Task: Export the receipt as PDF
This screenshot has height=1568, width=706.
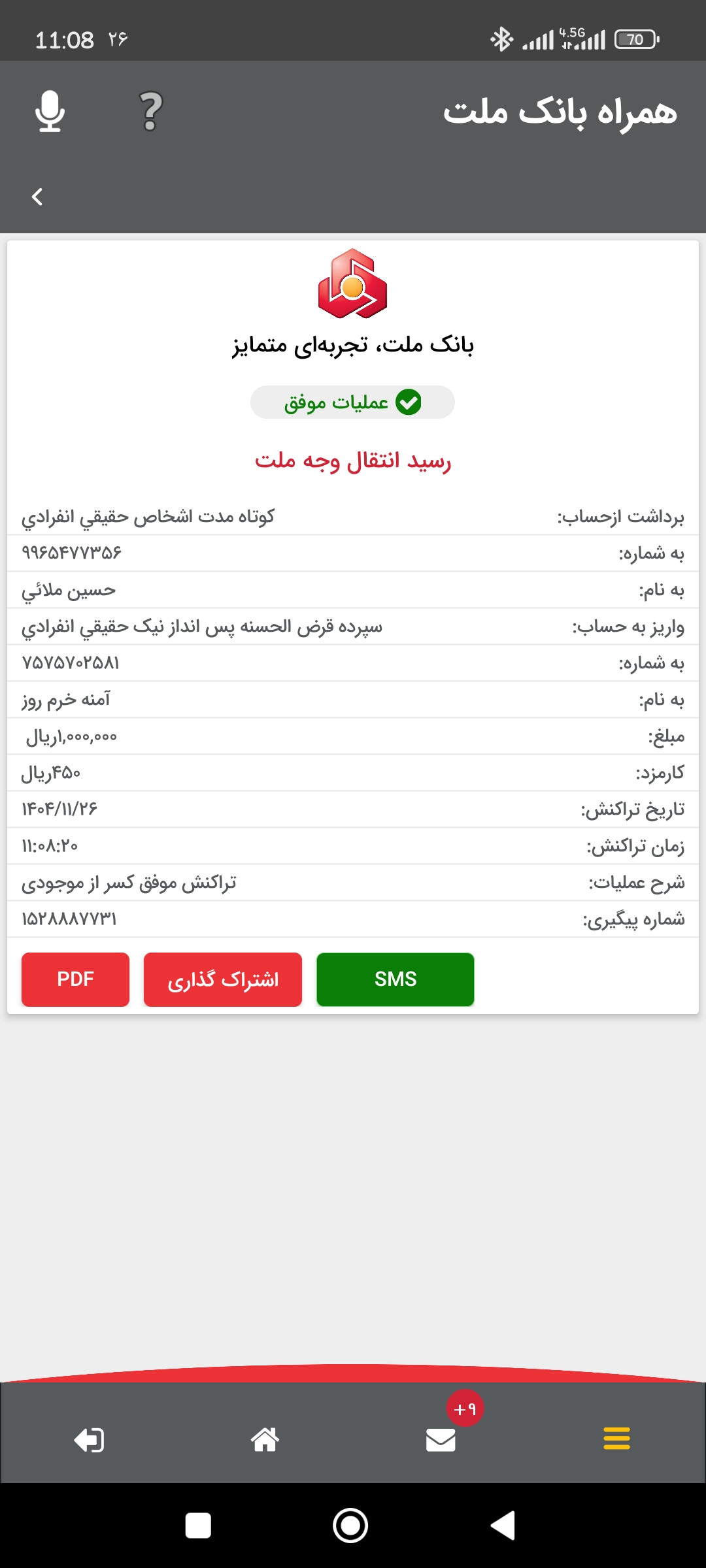Action: tap(75, 979)
